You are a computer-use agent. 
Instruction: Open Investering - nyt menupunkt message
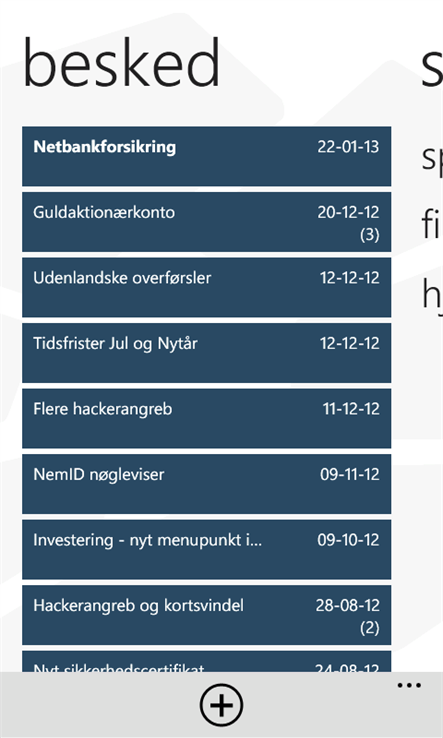[x=206, y=549]
